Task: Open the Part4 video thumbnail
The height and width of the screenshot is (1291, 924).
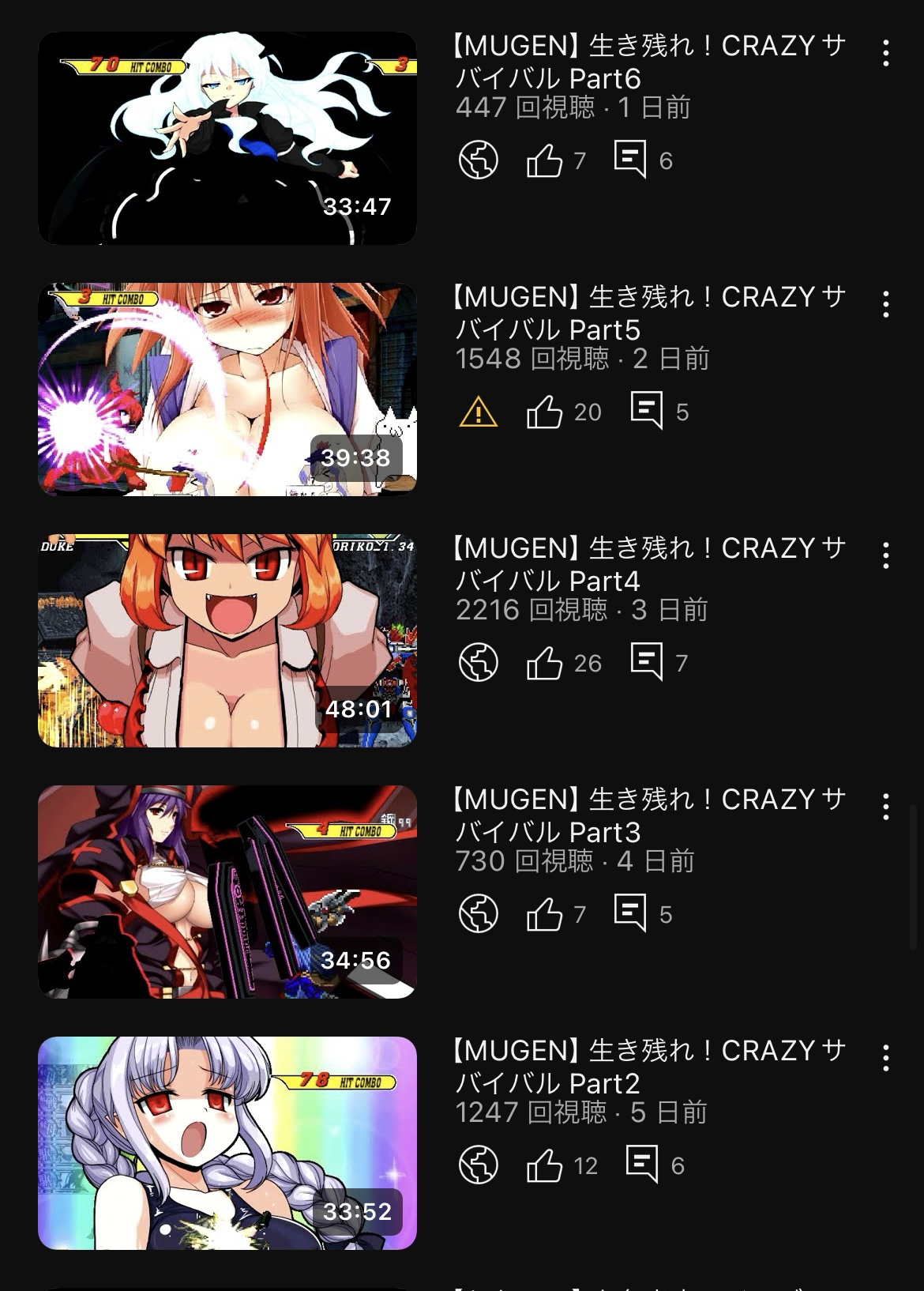Action: (227, 641)
